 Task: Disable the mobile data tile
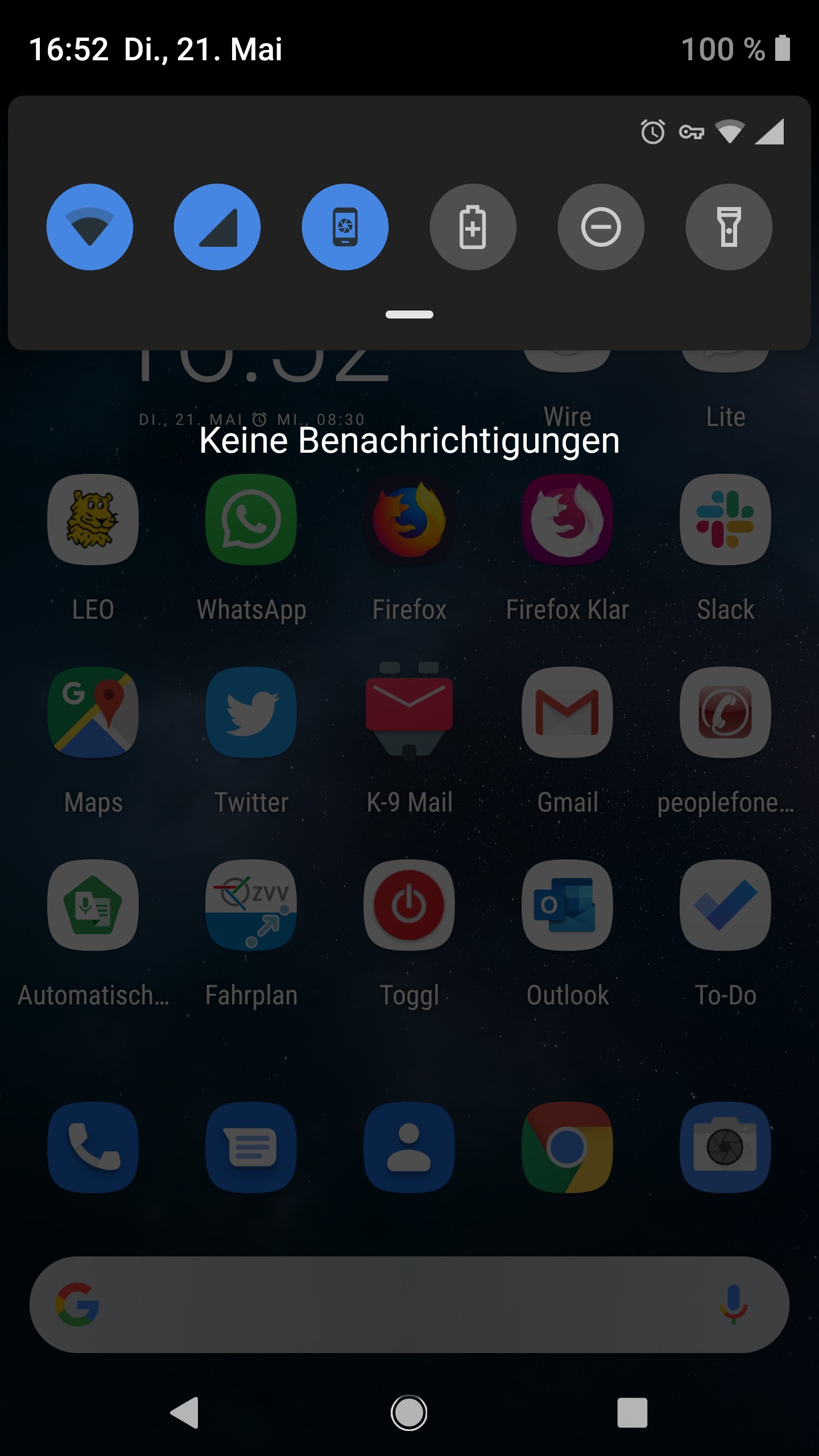(x=217, y=227)
